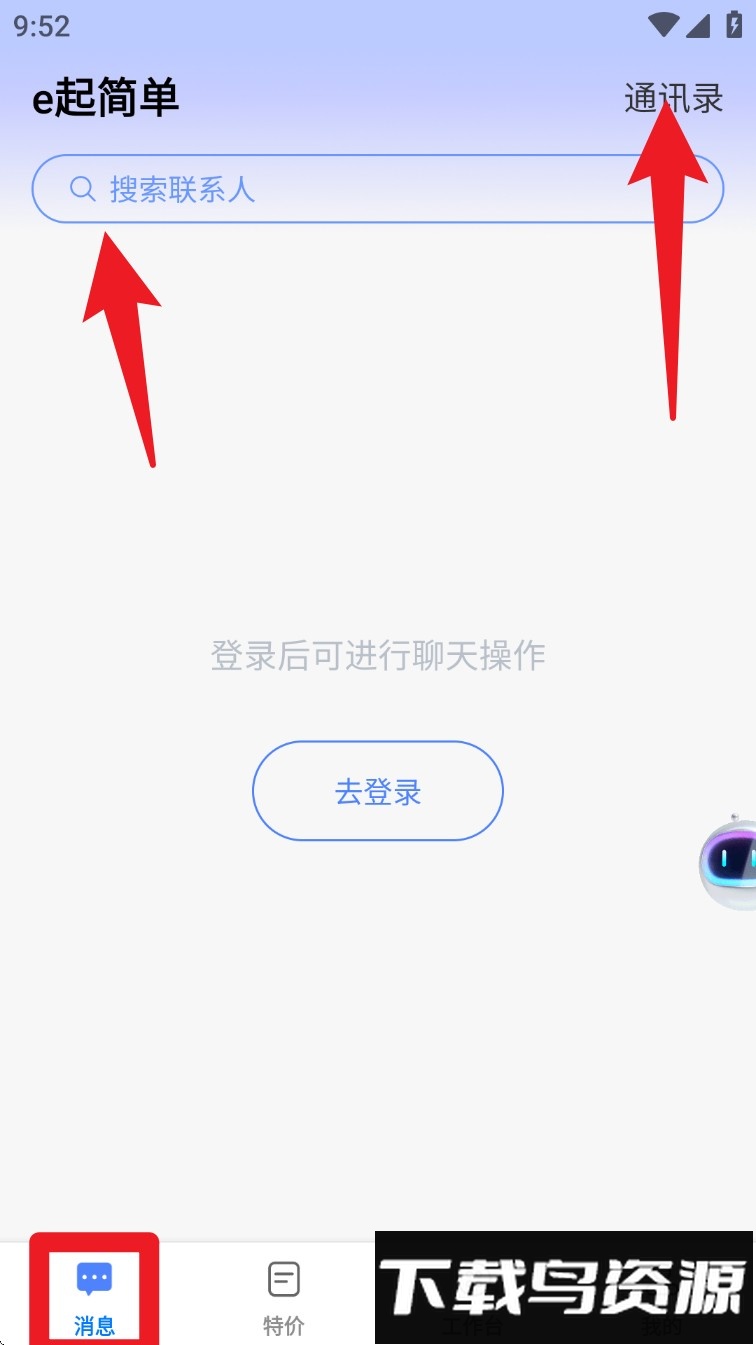This screenshot has width=756, height=1345.
Task: Tap the 去登录 button
Action: coord(377,791)
